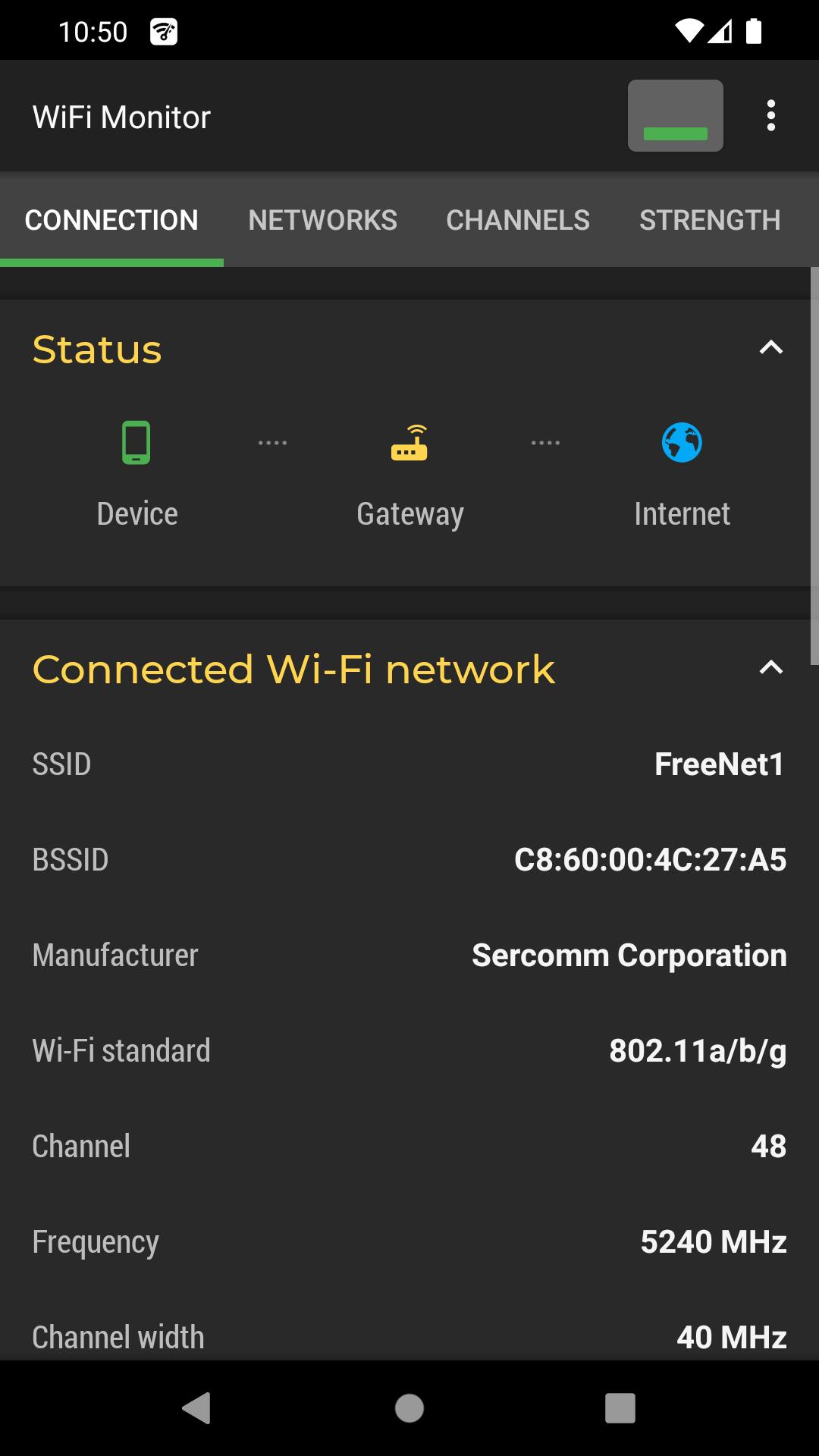The height and width of the screenshot is (1456, 819).
Task: Switch to the Strength tab
Action: (710, 220)
